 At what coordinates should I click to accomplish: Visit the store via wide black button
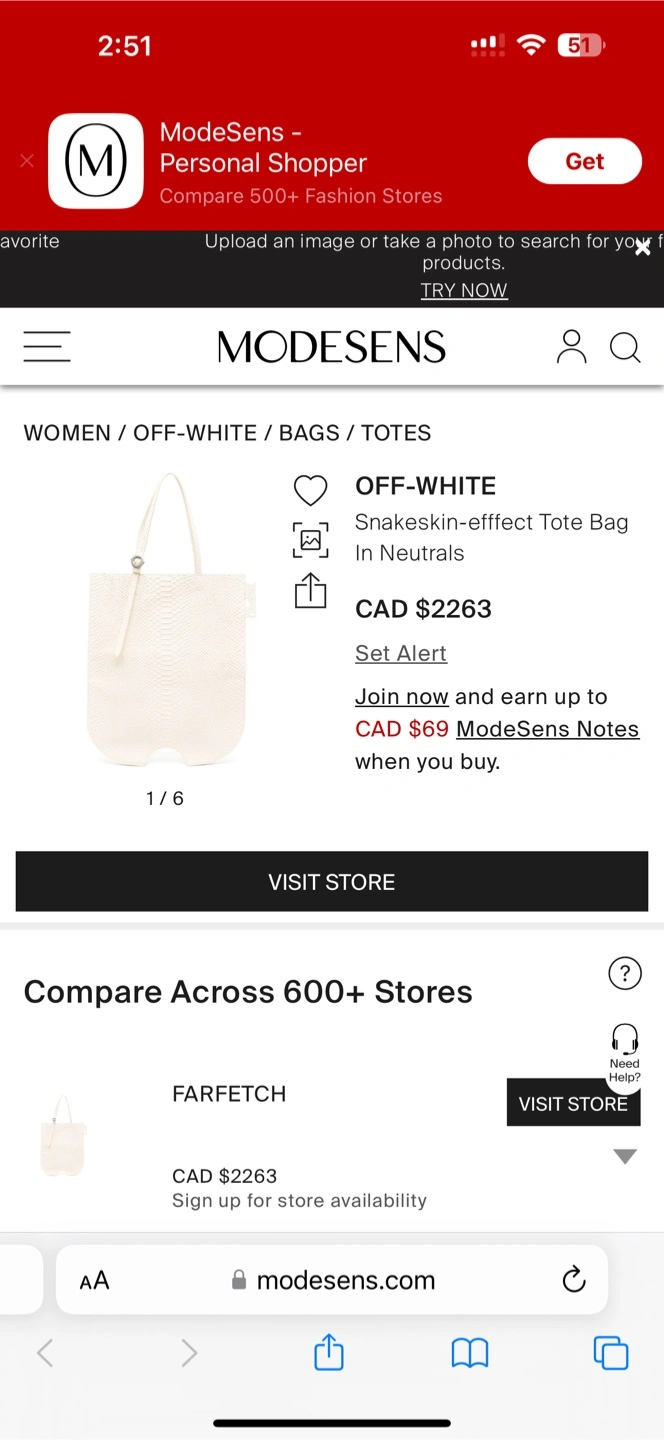[332, 882]
